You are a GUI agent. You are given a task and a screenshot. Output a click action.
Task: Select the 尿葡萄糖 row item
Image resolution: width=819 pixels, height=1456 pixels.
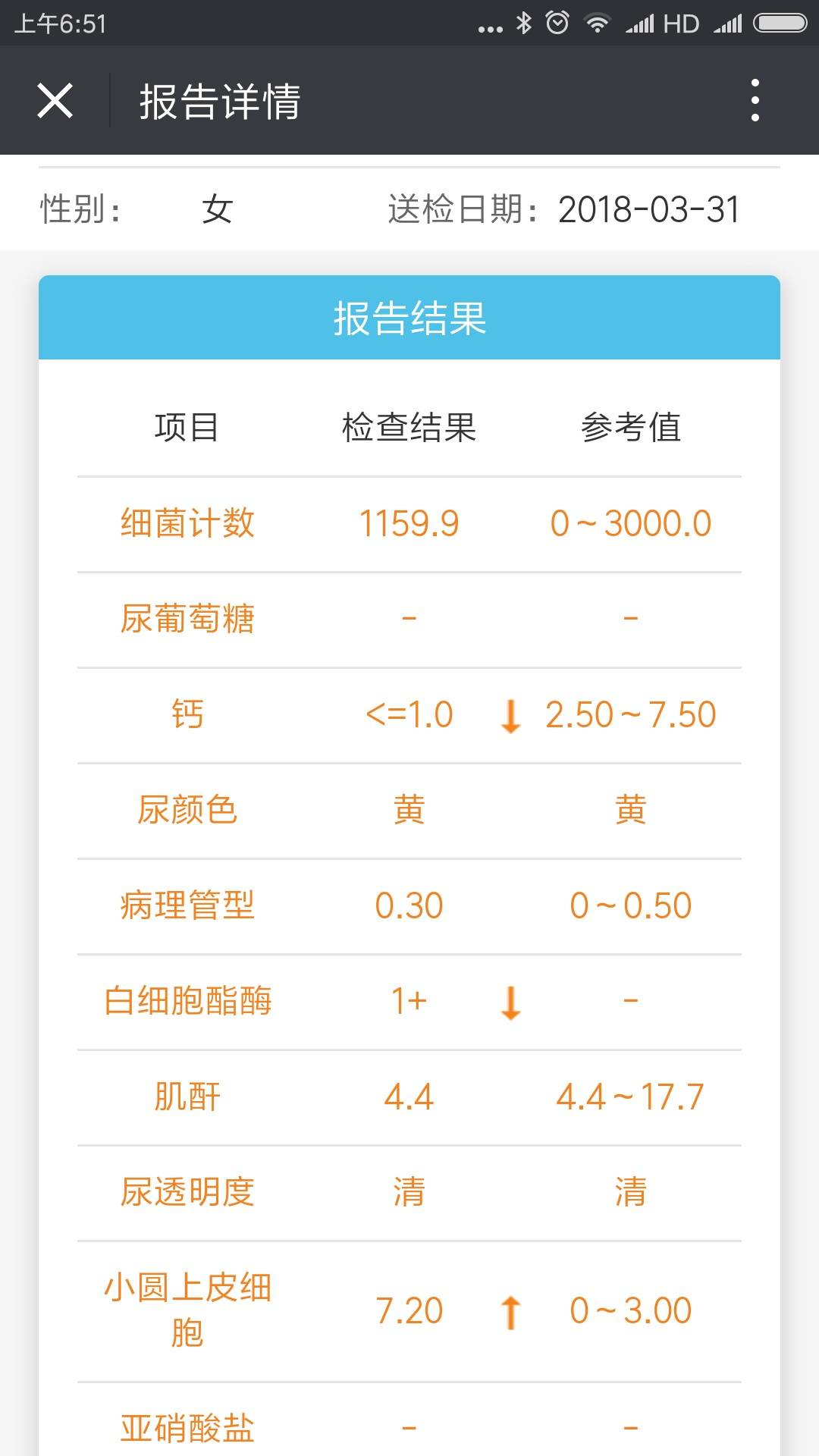coord(189,618)
